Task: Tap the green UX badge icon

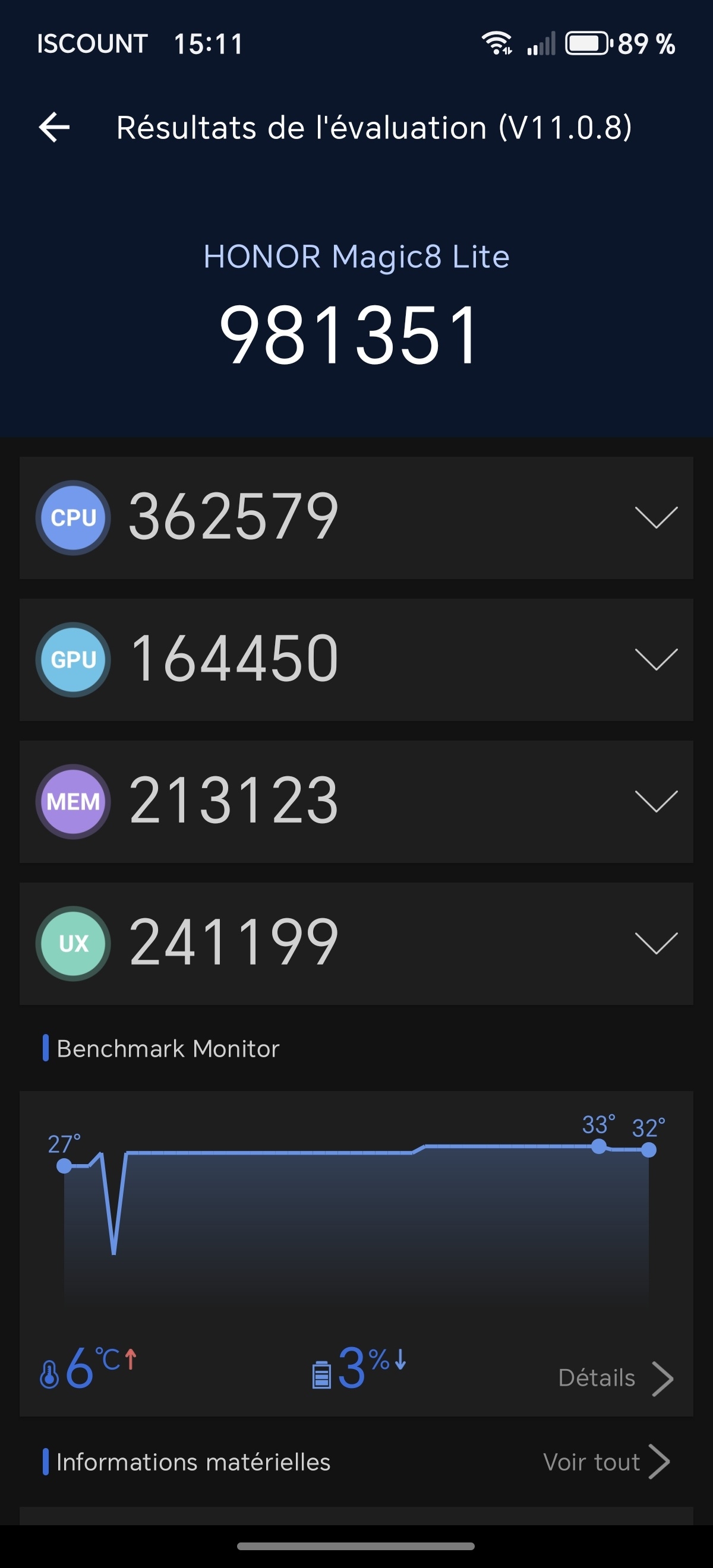Action: [x=72, y=944]
